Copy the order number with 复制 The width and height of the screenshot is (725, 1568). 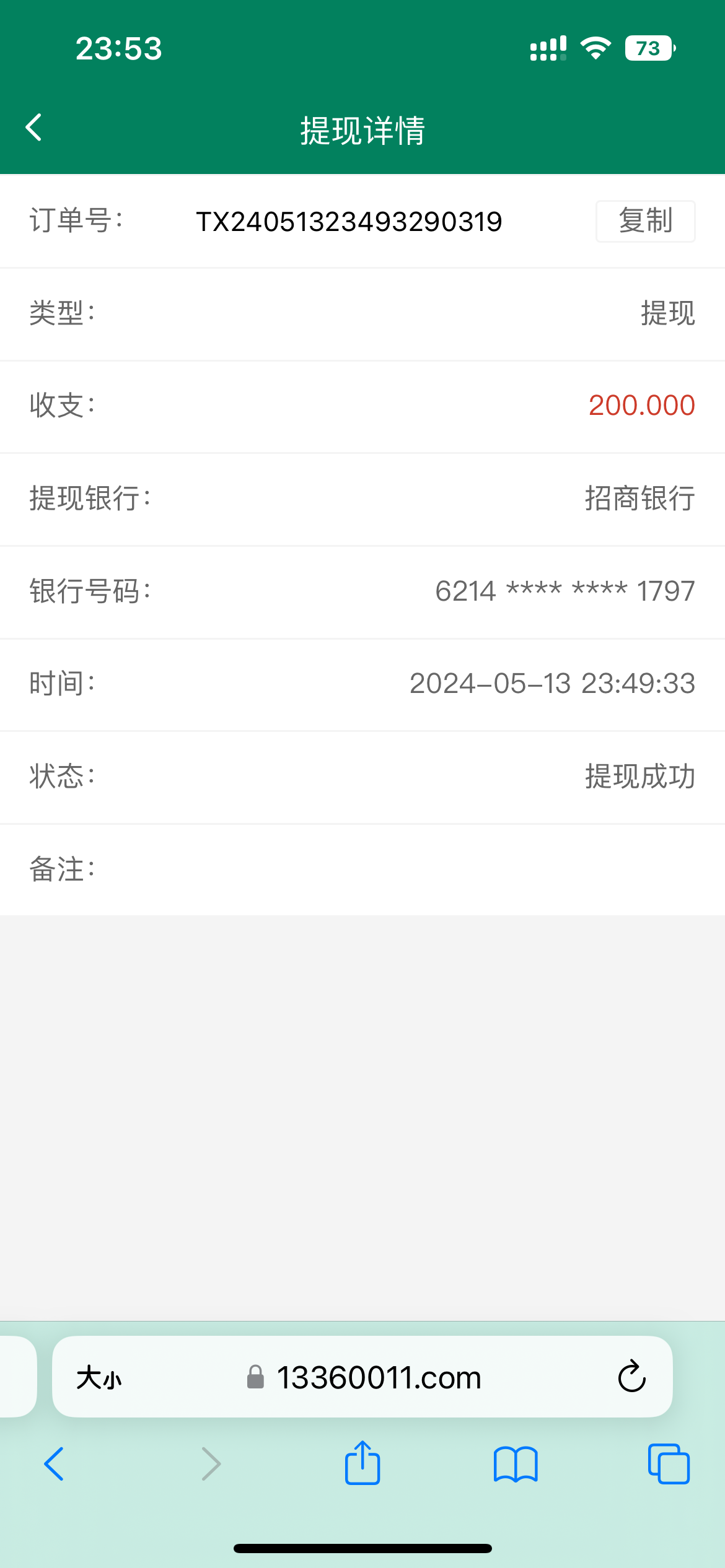[x=645, y=221]
